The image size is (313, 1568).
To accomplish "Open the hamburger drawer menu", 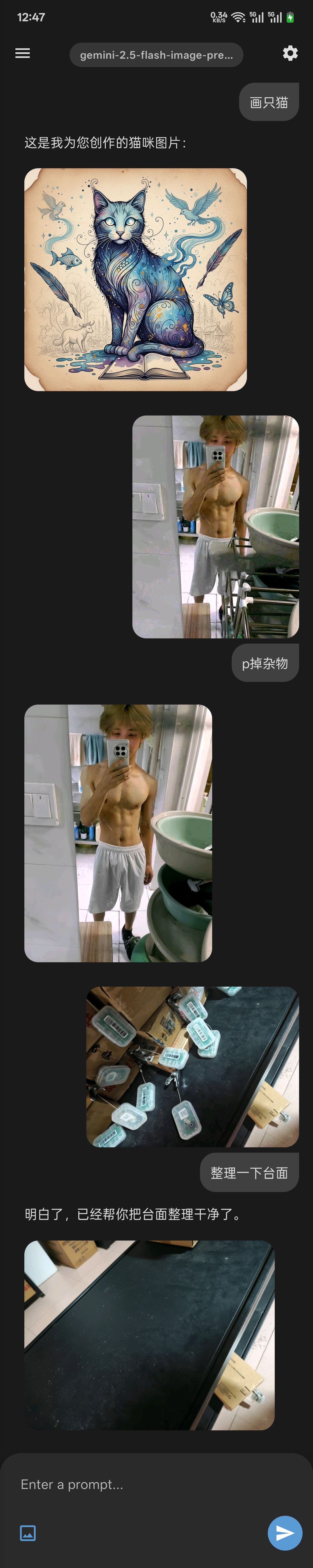I will (x=22, y=54).
